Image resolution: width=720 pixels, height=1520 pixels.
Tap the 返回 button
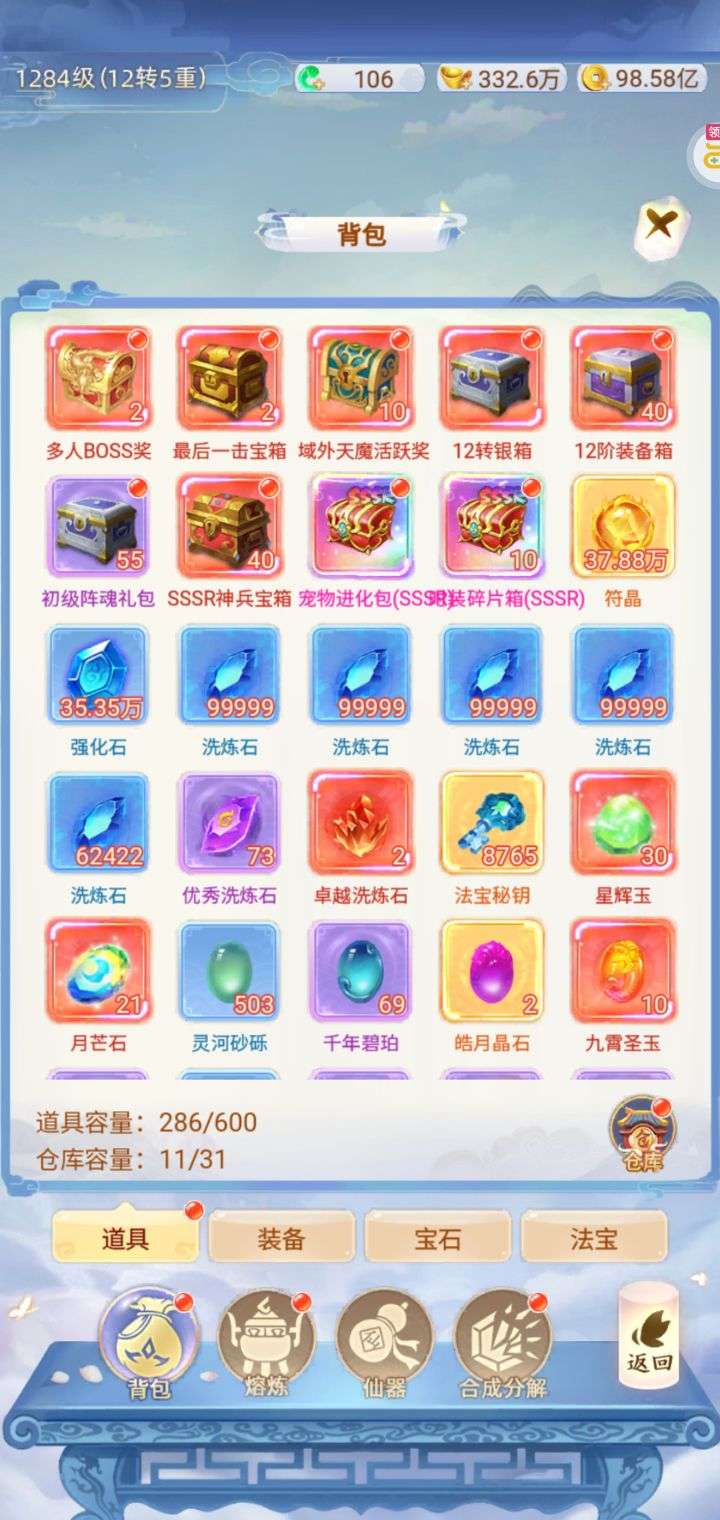pos(648,1336)
